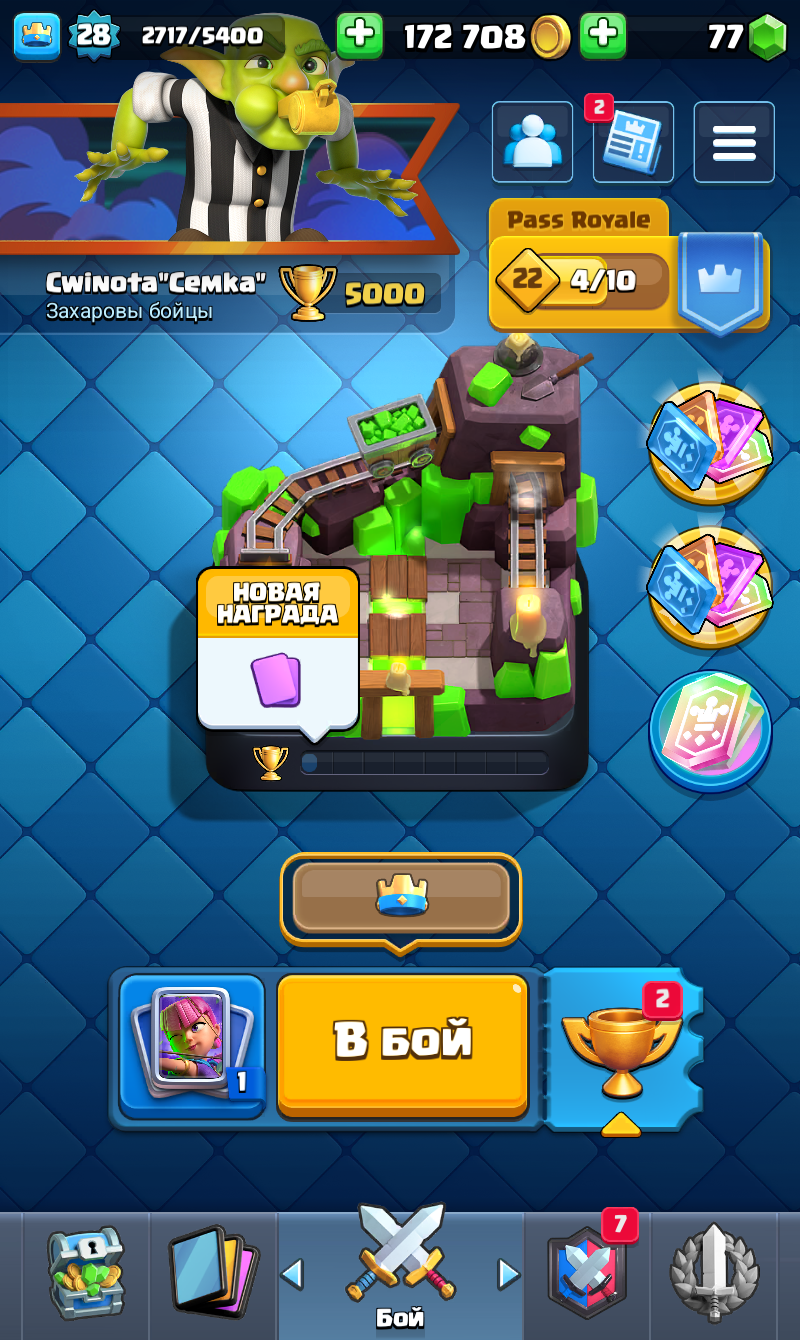
Task: Open the hamburger settings menu
Action: click(x=733, y=141)
